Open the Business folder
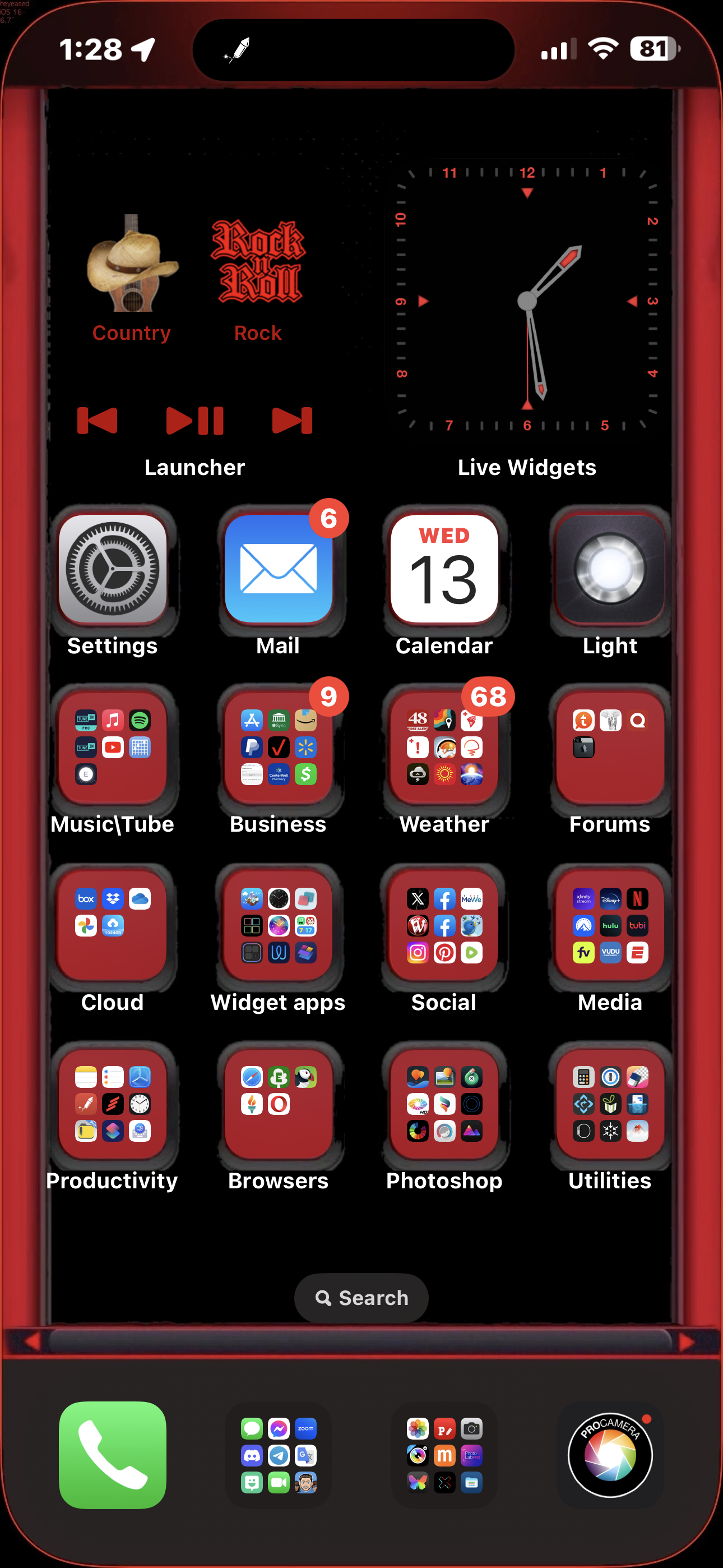Image resolution: width=723 pixels, height=1568 pixels. point(278,747)
